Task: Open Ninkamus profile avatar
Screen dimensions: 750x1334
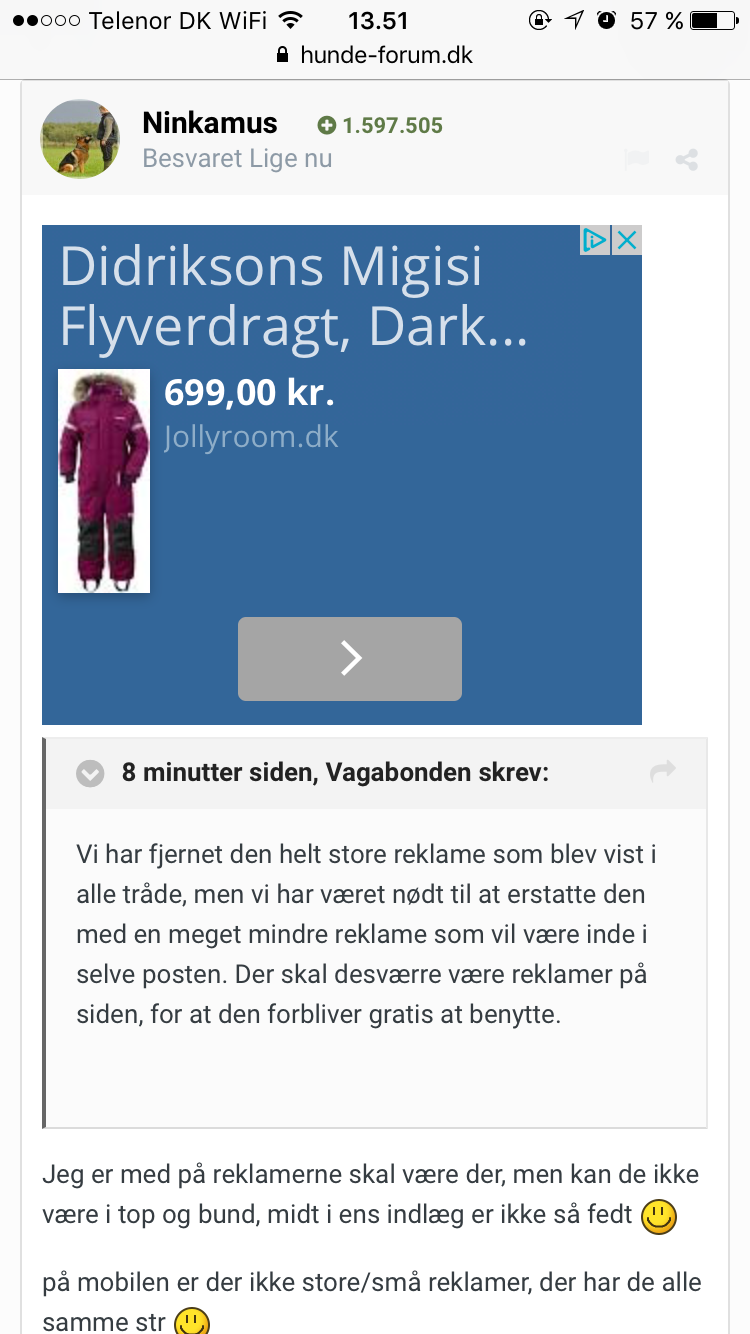Action: tap(80, 139)
